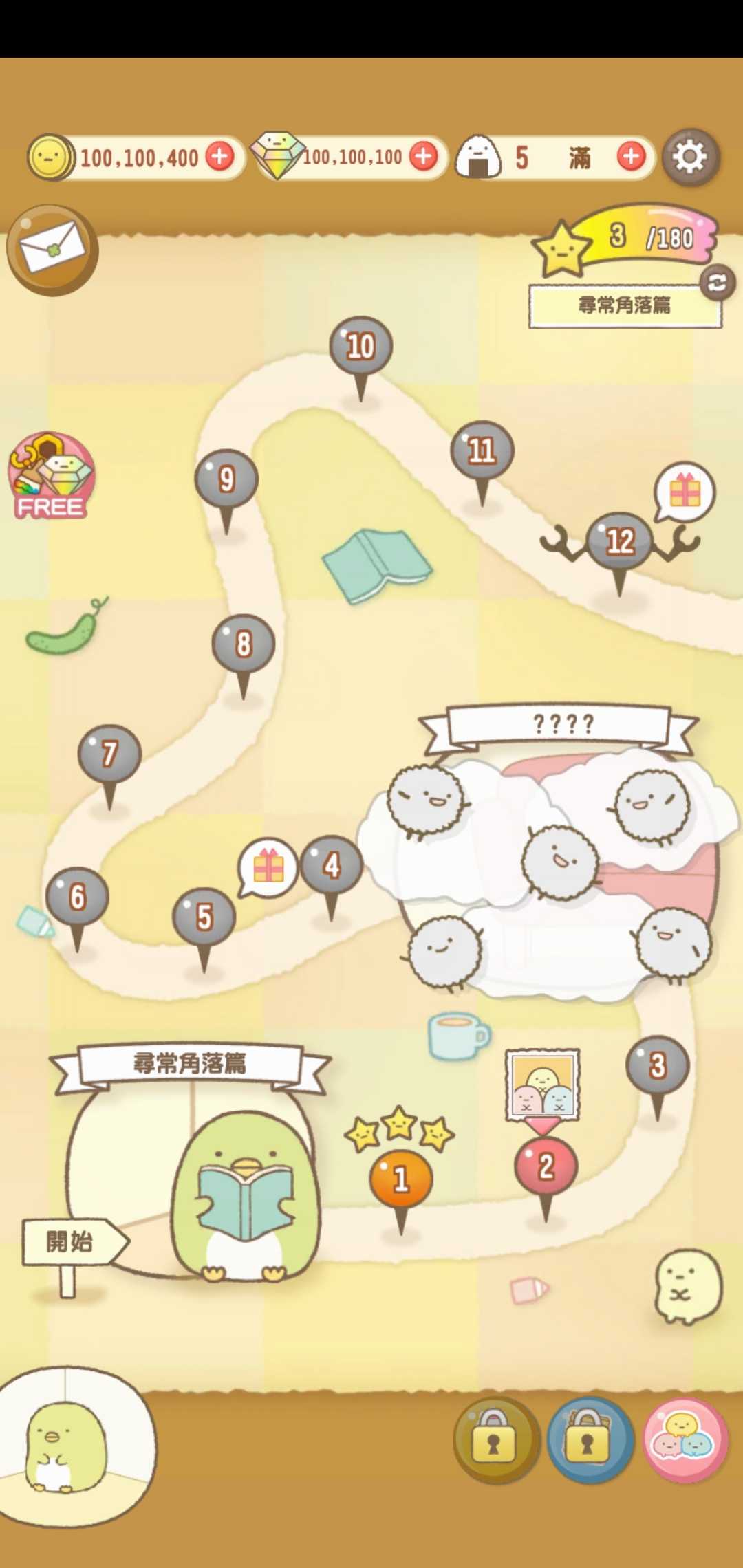Screen dimensions: 743x1568
Task: Play stage 2 on the map
Action: pos(546,1167)
